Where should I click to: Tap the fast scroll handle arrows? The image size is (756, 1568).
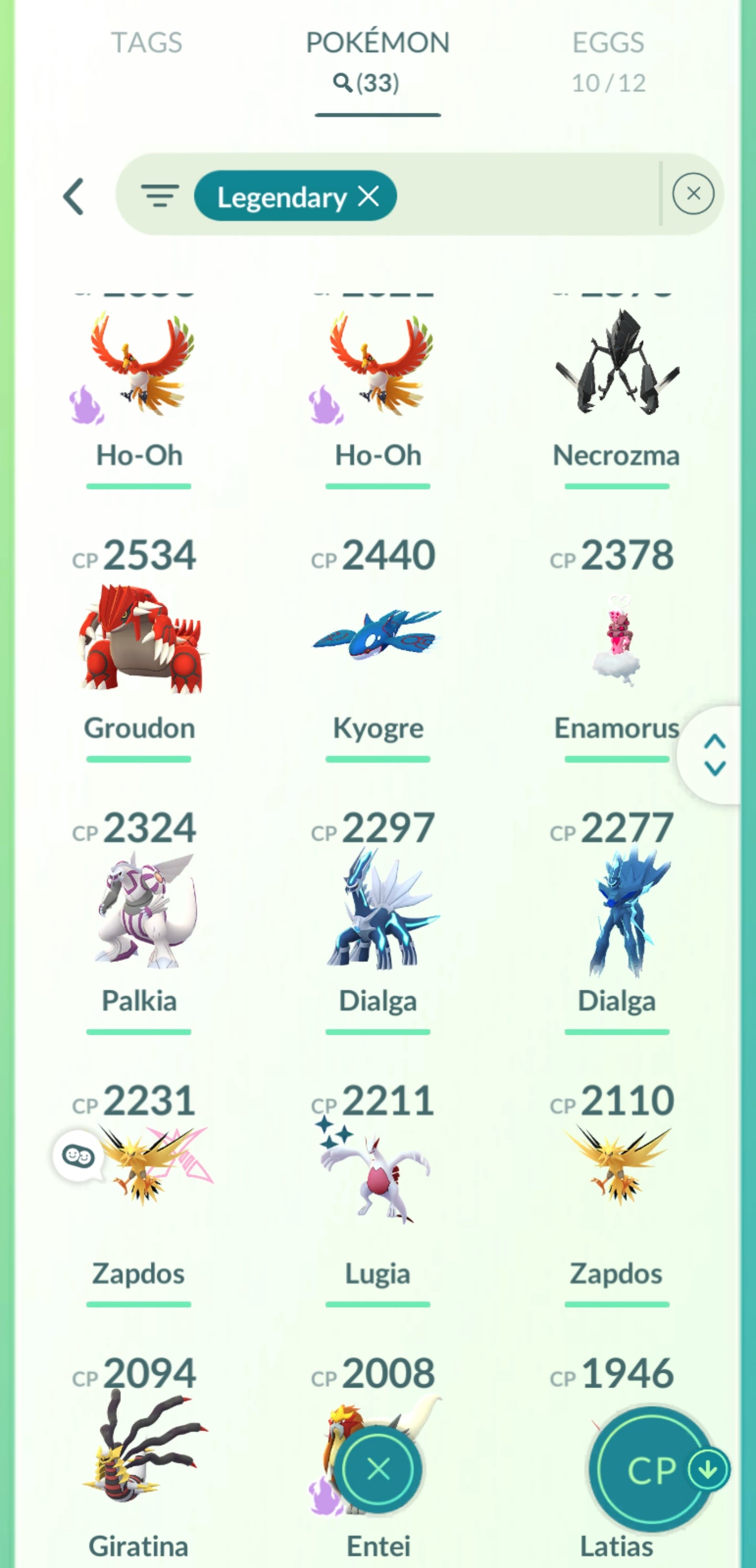(x=714, y=755)
